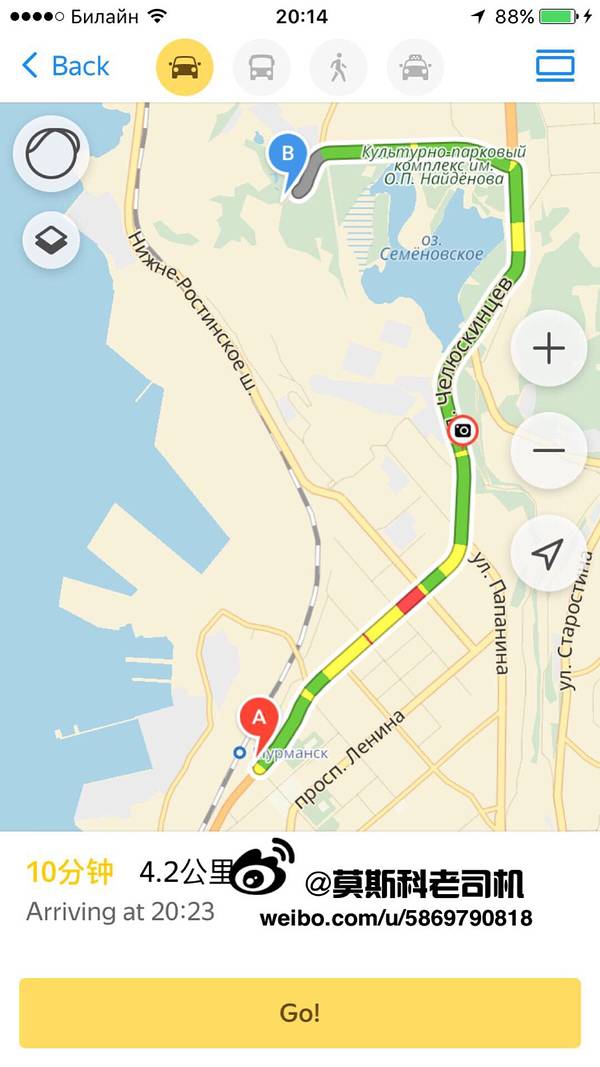Tap the round compass button on map
Image resolution: width=600 pixels, height=1067 pixels.
[x=51, y=154]
